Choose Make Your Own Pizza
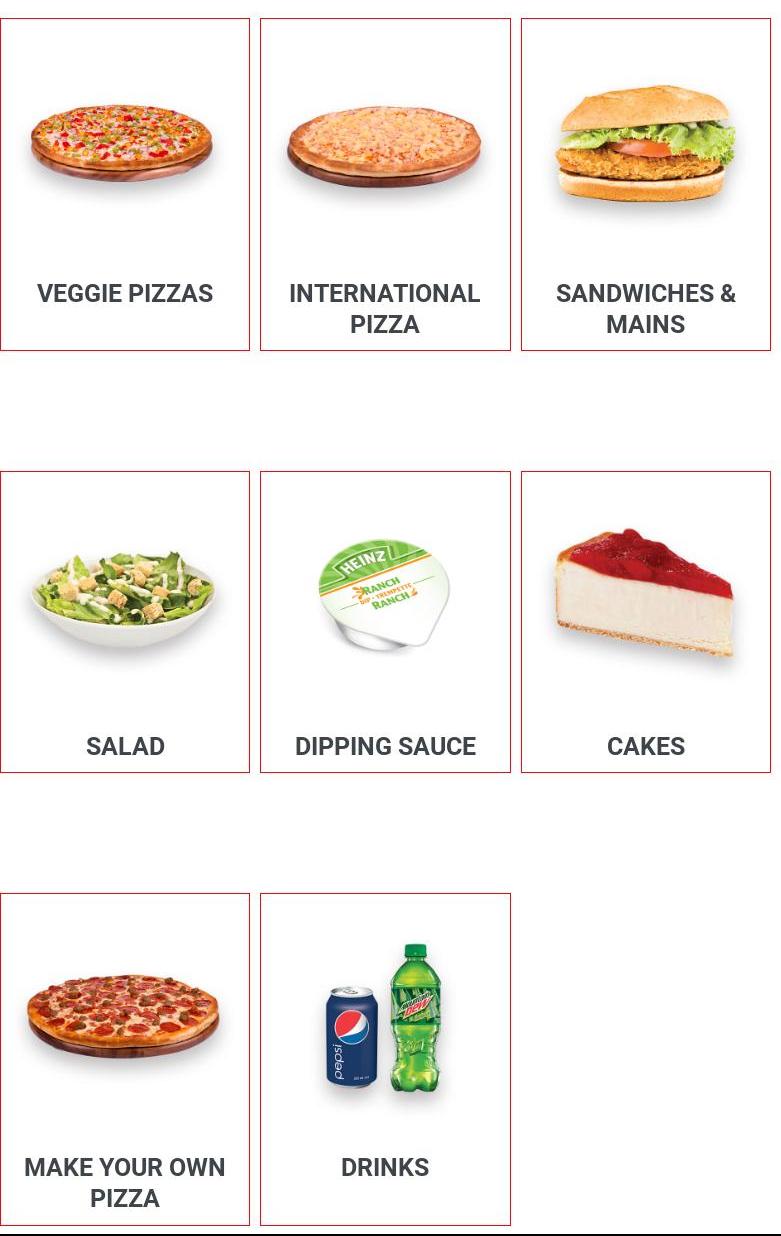The image size is (781, 1236). coord(125,1058)
